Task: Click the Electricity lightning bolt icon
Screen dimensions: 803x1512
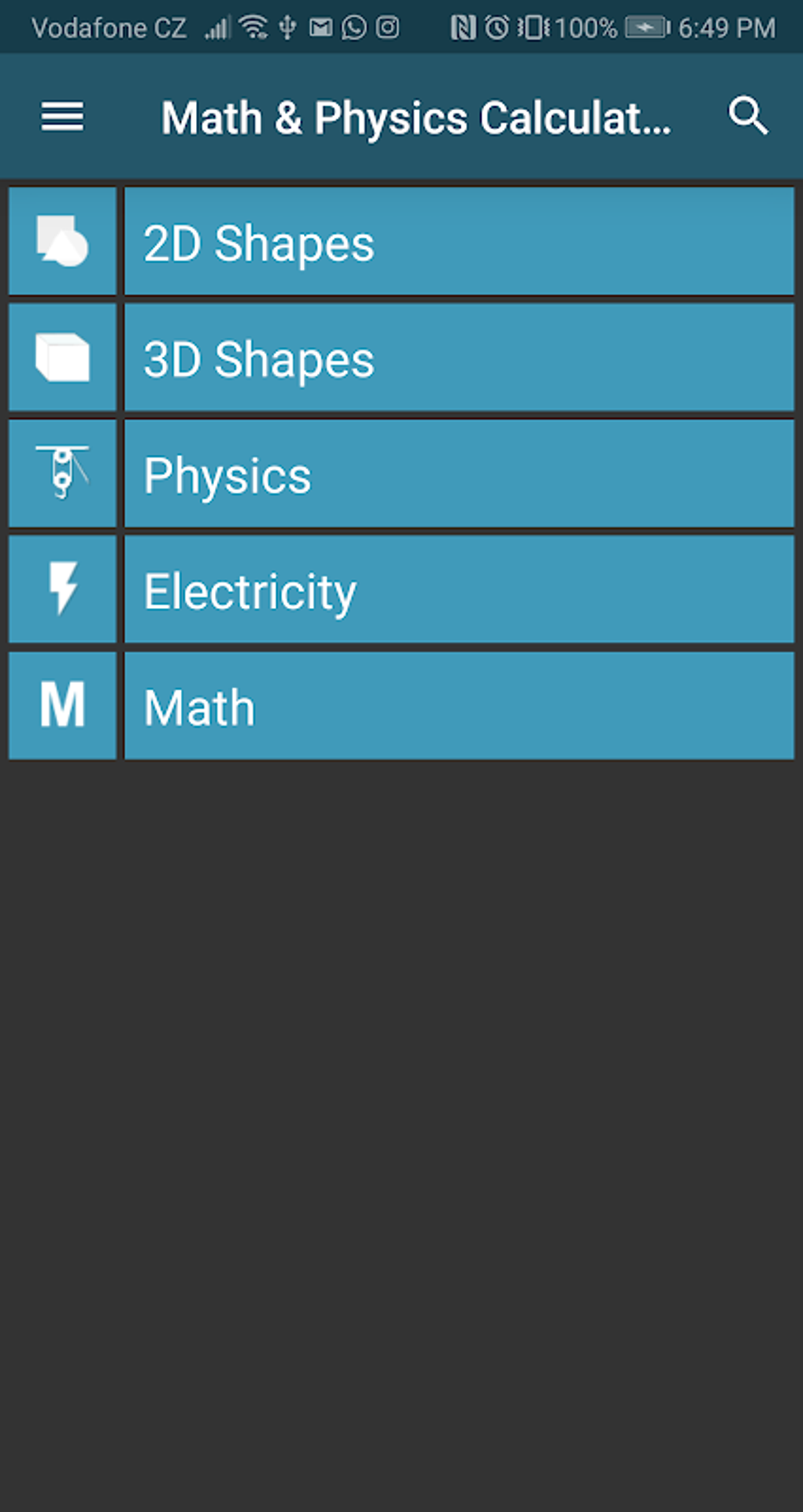Action: pyautogui.click(x=62, y=589)
